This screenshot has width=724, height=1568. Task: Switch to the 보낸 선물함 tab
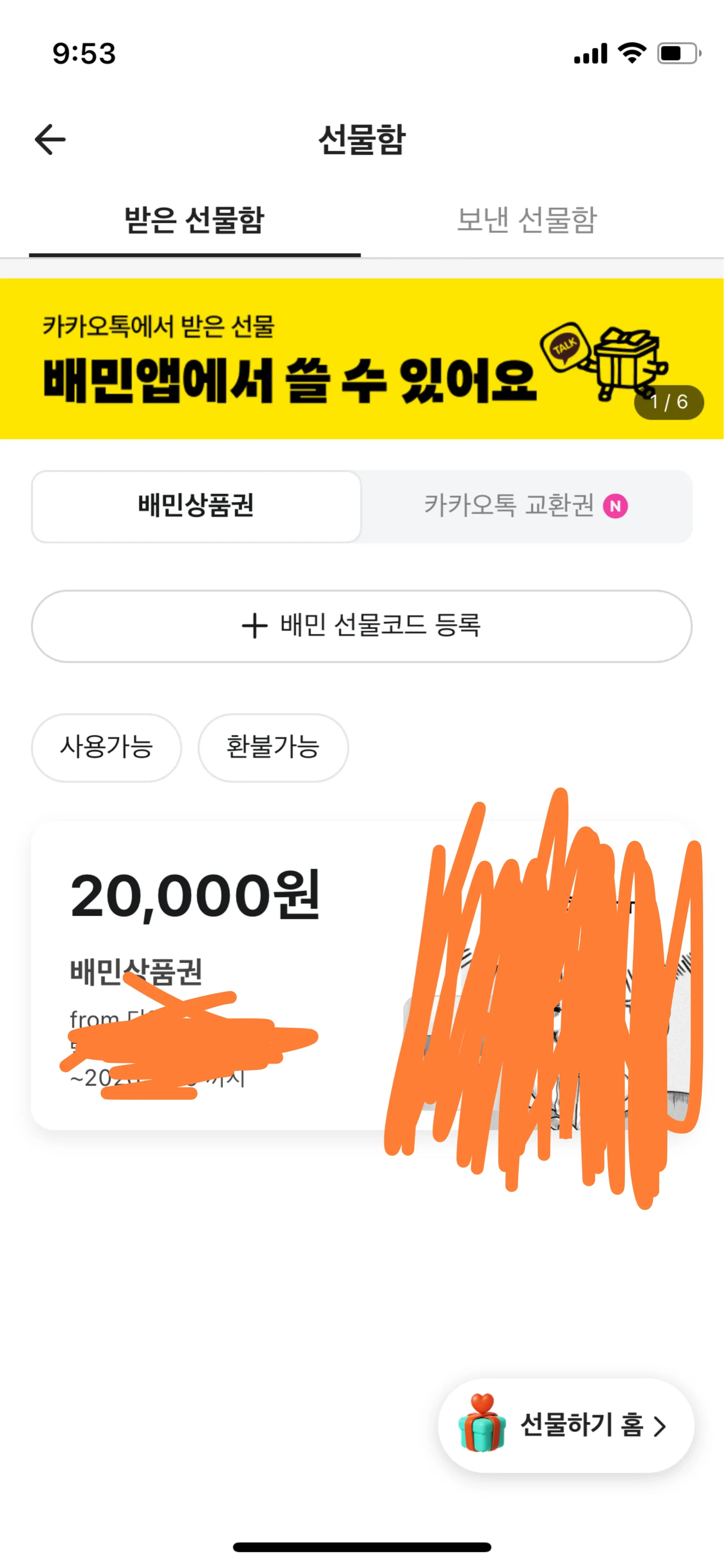click(527, 220)
